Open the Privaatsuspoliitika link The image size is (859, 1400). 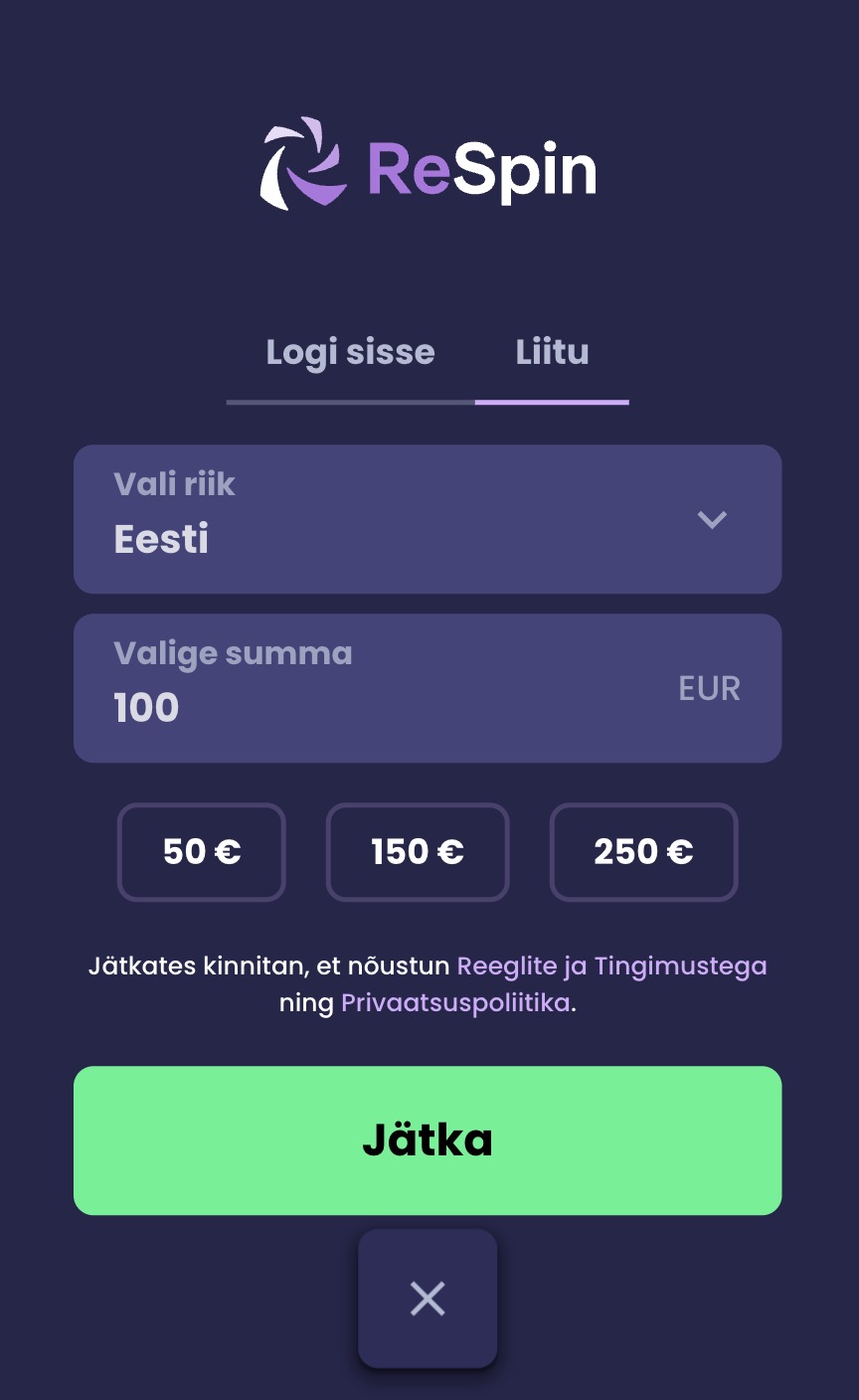[x=455, y=1002]
